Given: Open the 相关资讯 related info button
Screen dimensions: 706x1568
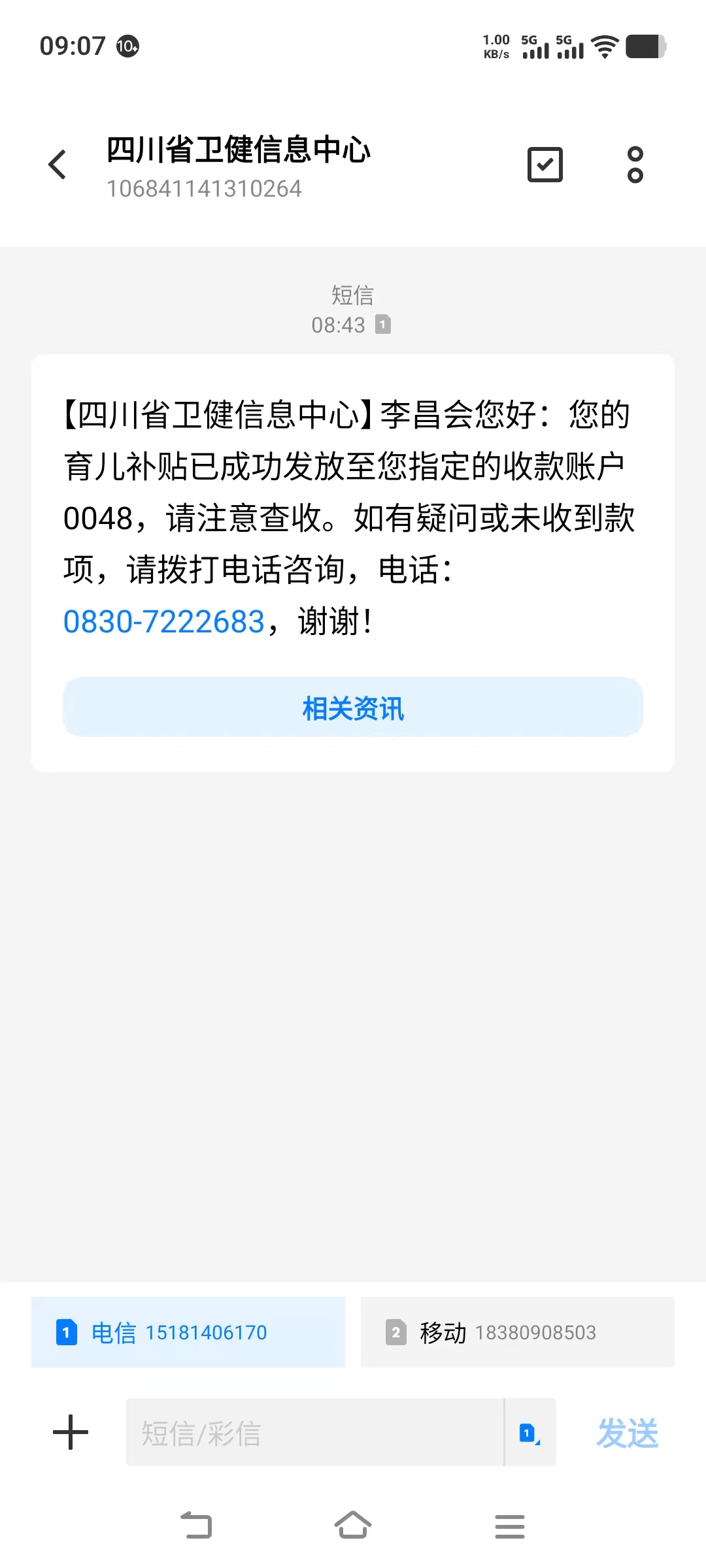Looking at the screenshot, I should pos(353,707).
